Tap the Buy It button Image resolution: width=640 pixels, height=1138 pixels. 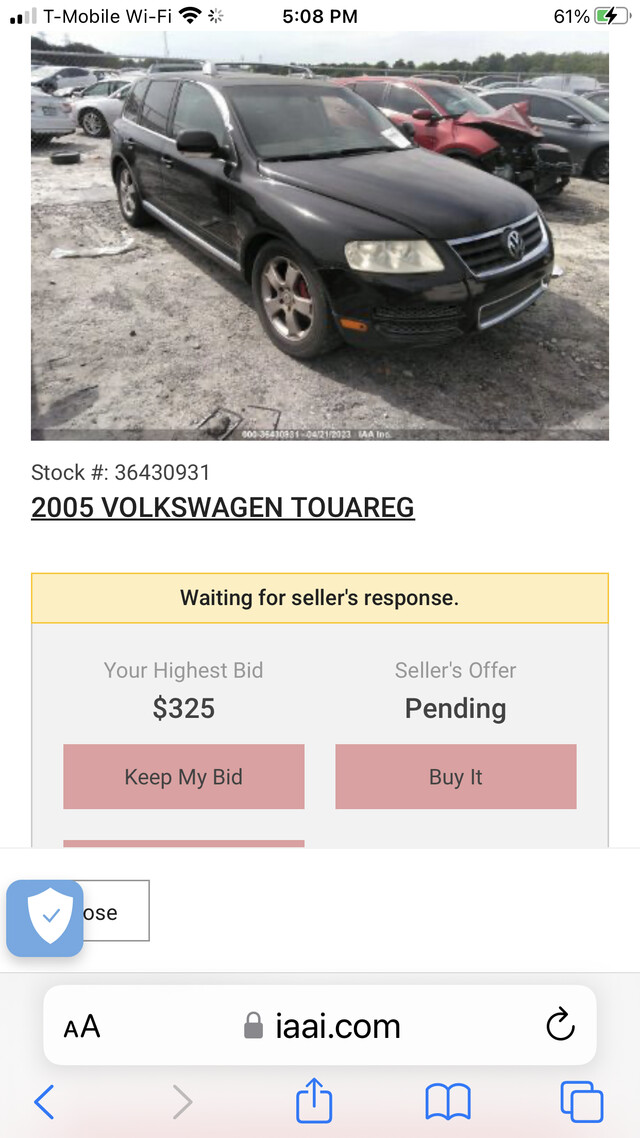point(456,777)
